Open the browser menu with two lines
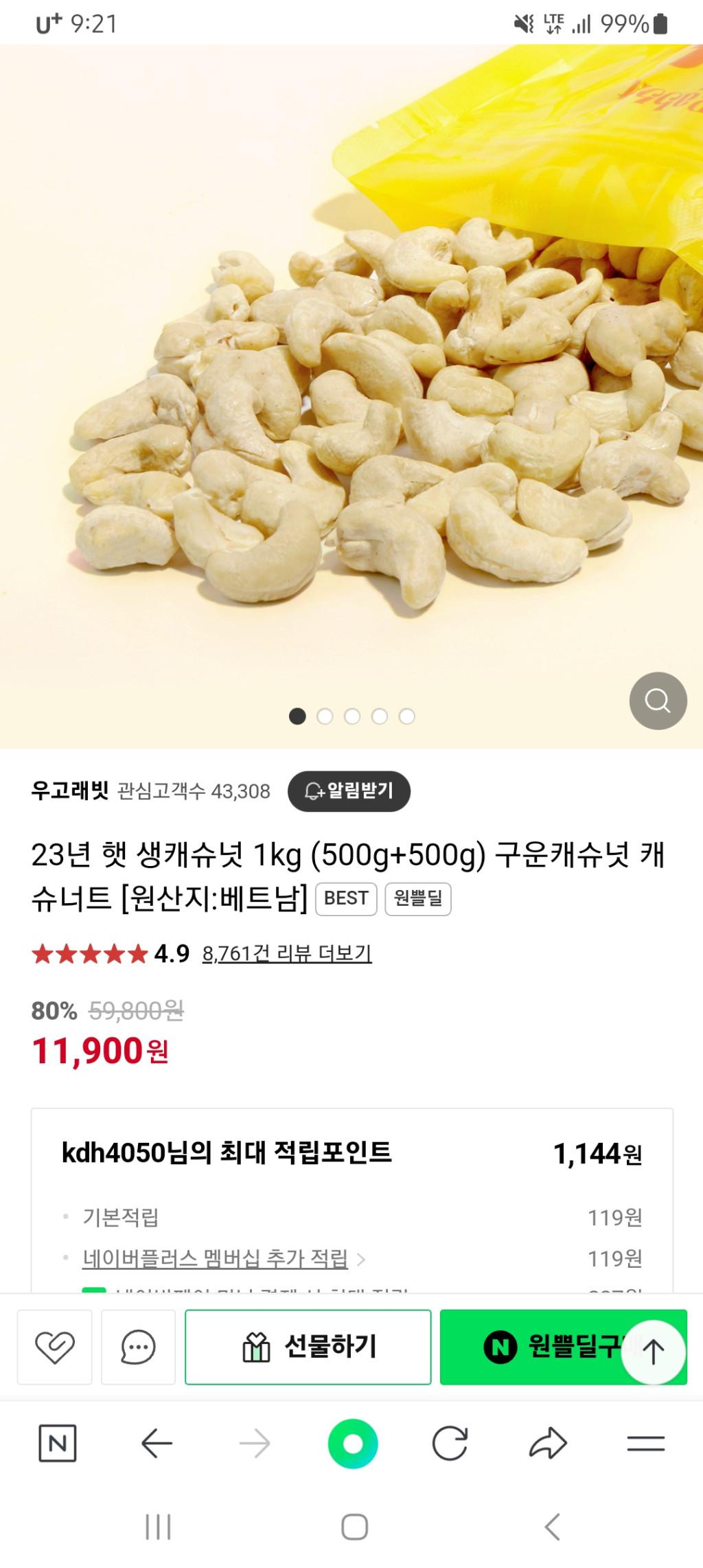Screen dimensions: 703x1568 click(x=645, y=1443)
